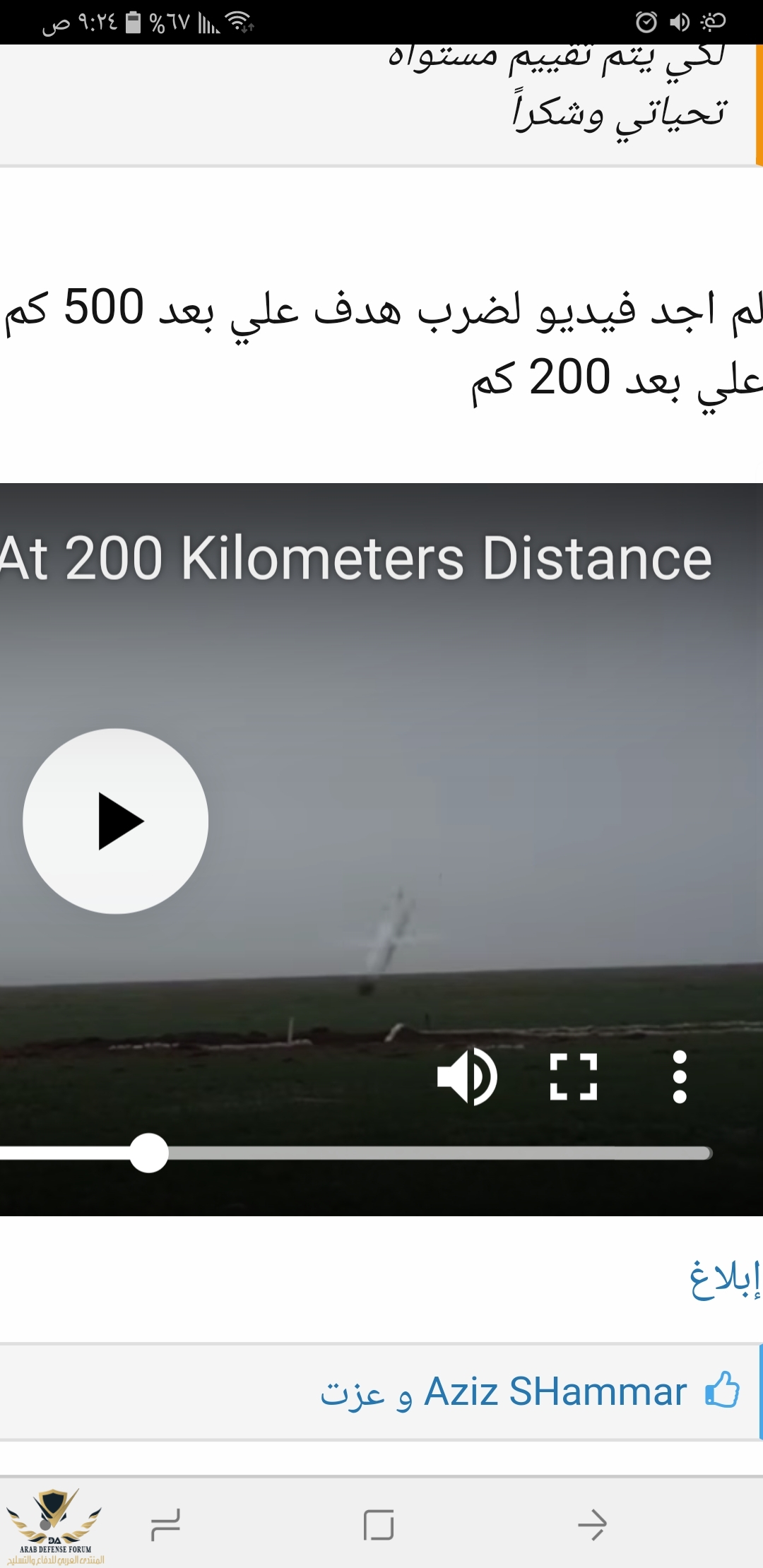Tap the system back arrow
763x1568 pixels.
tap(592, 1524)
